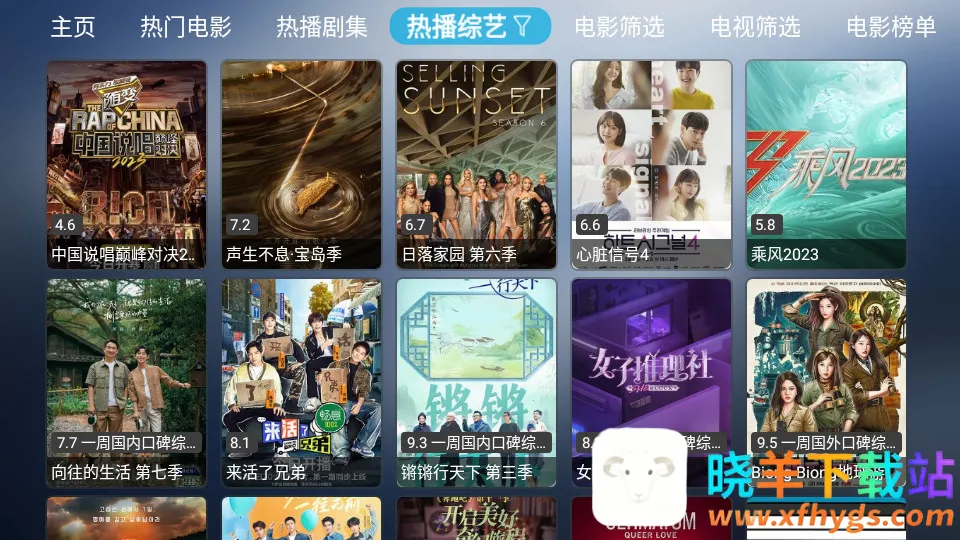Tap the selected 热播综艺 filter tab
The image size is (960, 540).
[470, 27]
